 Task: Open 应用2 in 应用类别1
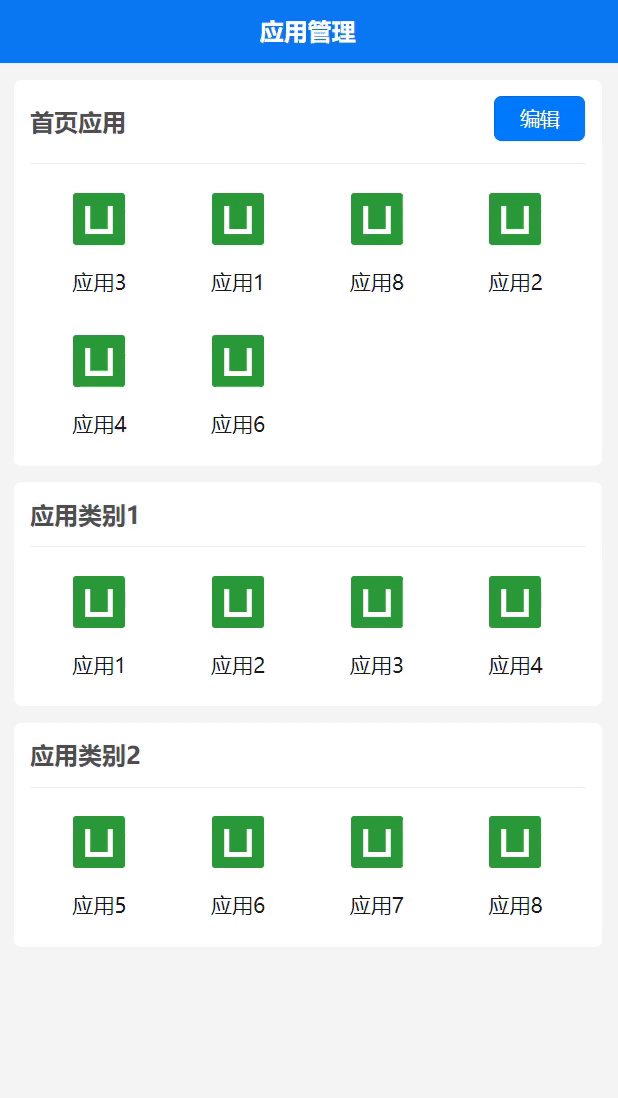[x=238, y=626]
